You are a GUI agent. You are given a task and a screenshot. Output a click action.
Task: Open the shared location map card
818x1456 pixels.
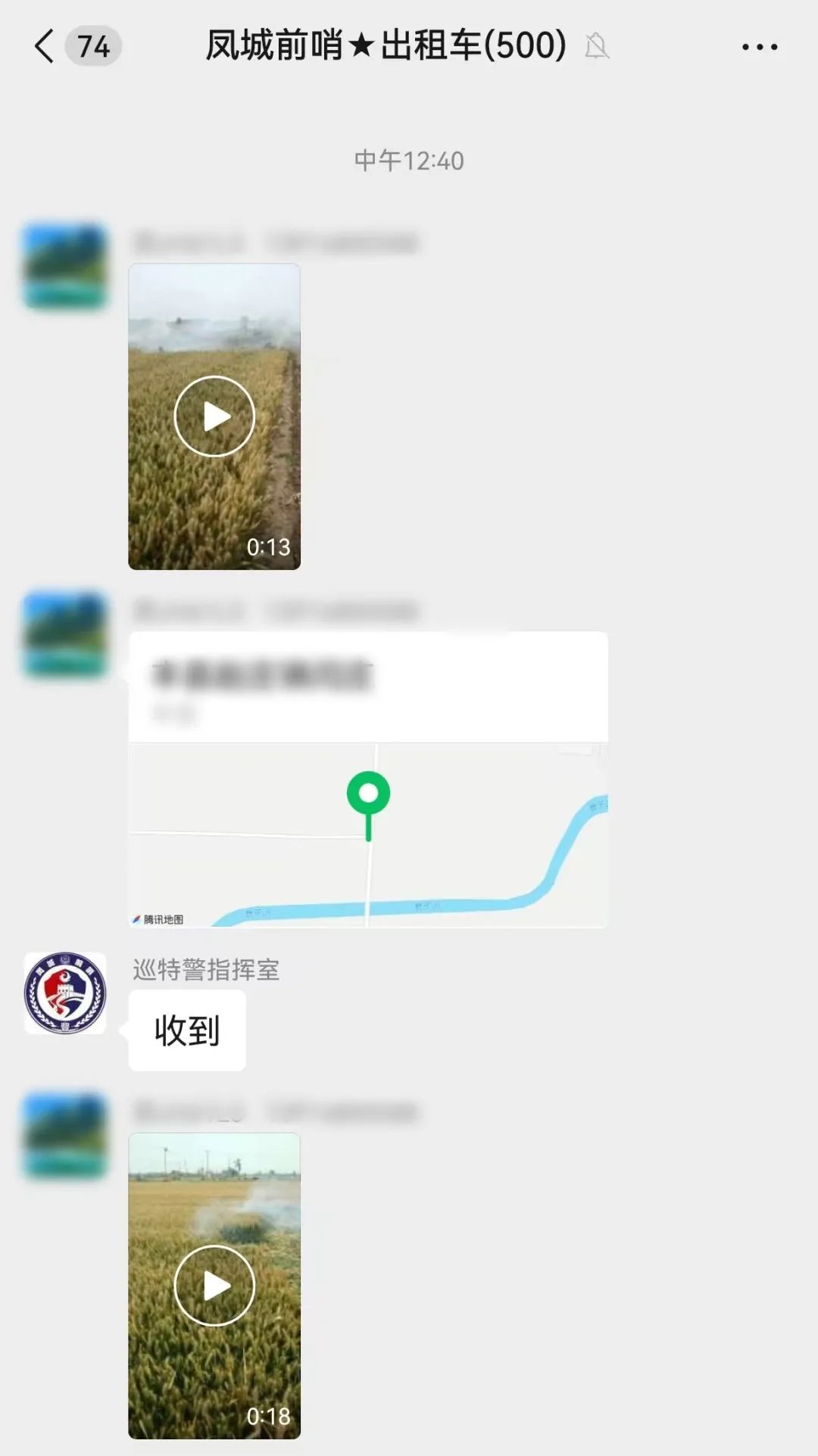pyautogui.click(x=368, y=780)
